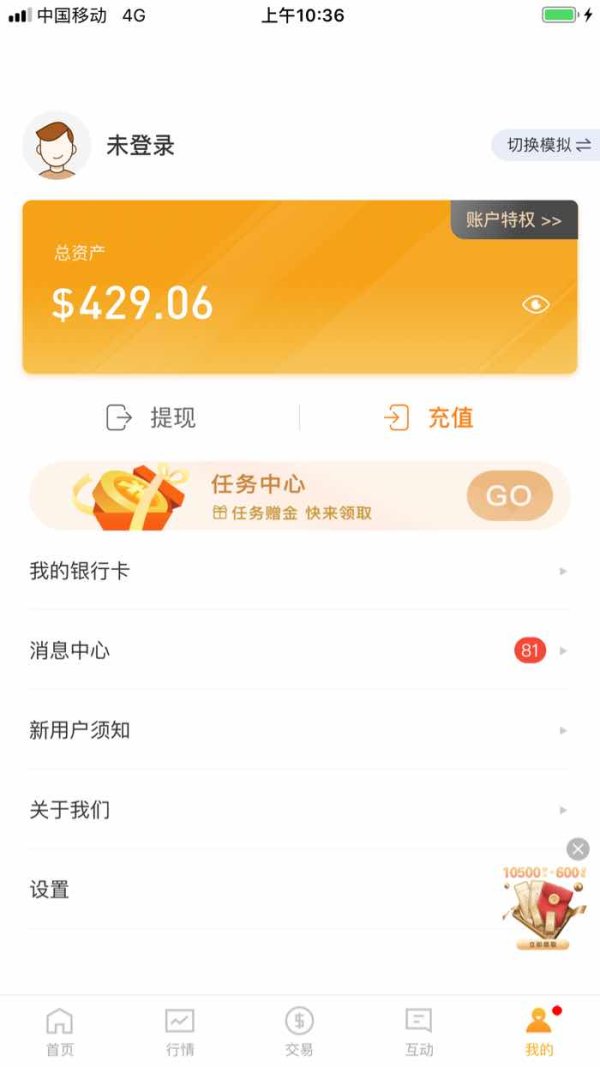Open 我的银行卡 row
The image size is (600, 1067).
pos(298,571)
